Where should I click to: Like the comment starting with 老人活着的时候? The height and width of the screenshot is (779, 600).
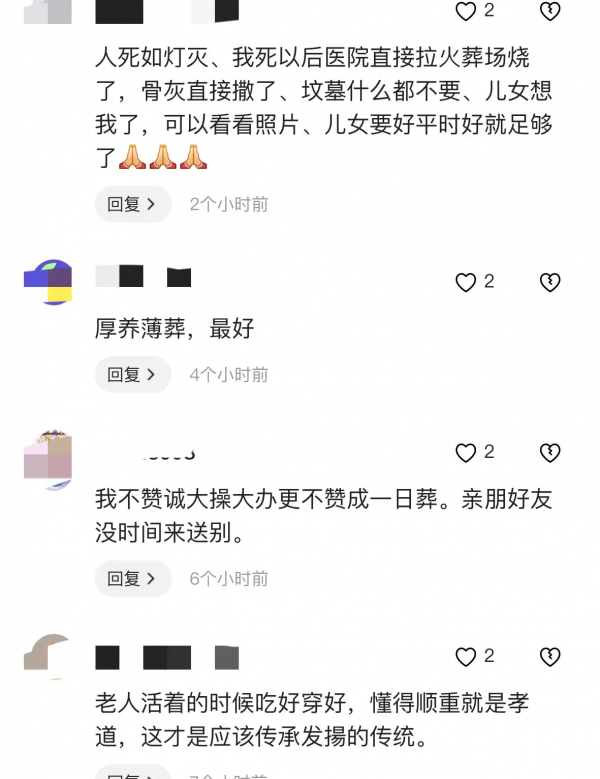point(466,657)
